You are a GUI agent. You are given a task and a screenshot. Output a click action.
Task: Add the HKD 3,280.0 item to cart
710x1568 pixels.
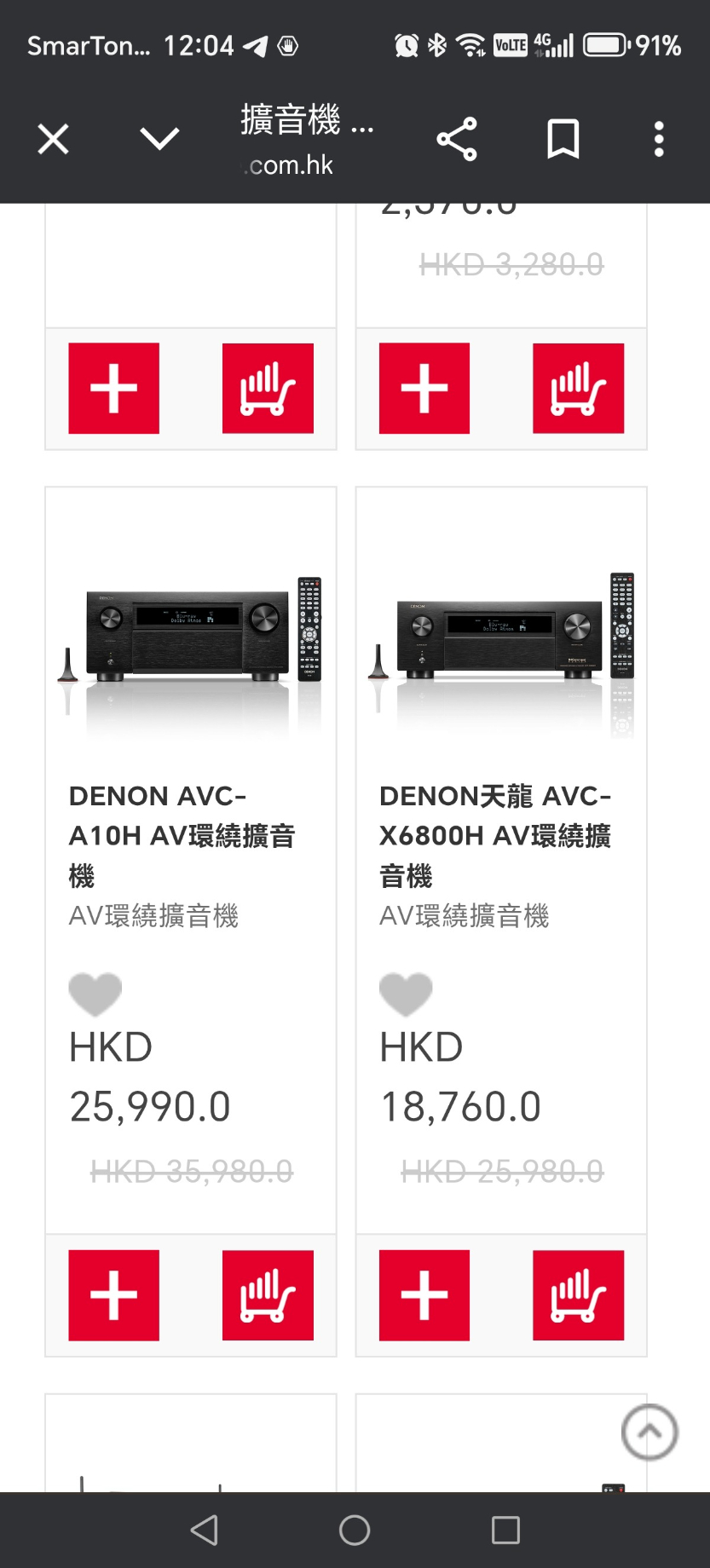pyautogui.click(x=578, y=389)
